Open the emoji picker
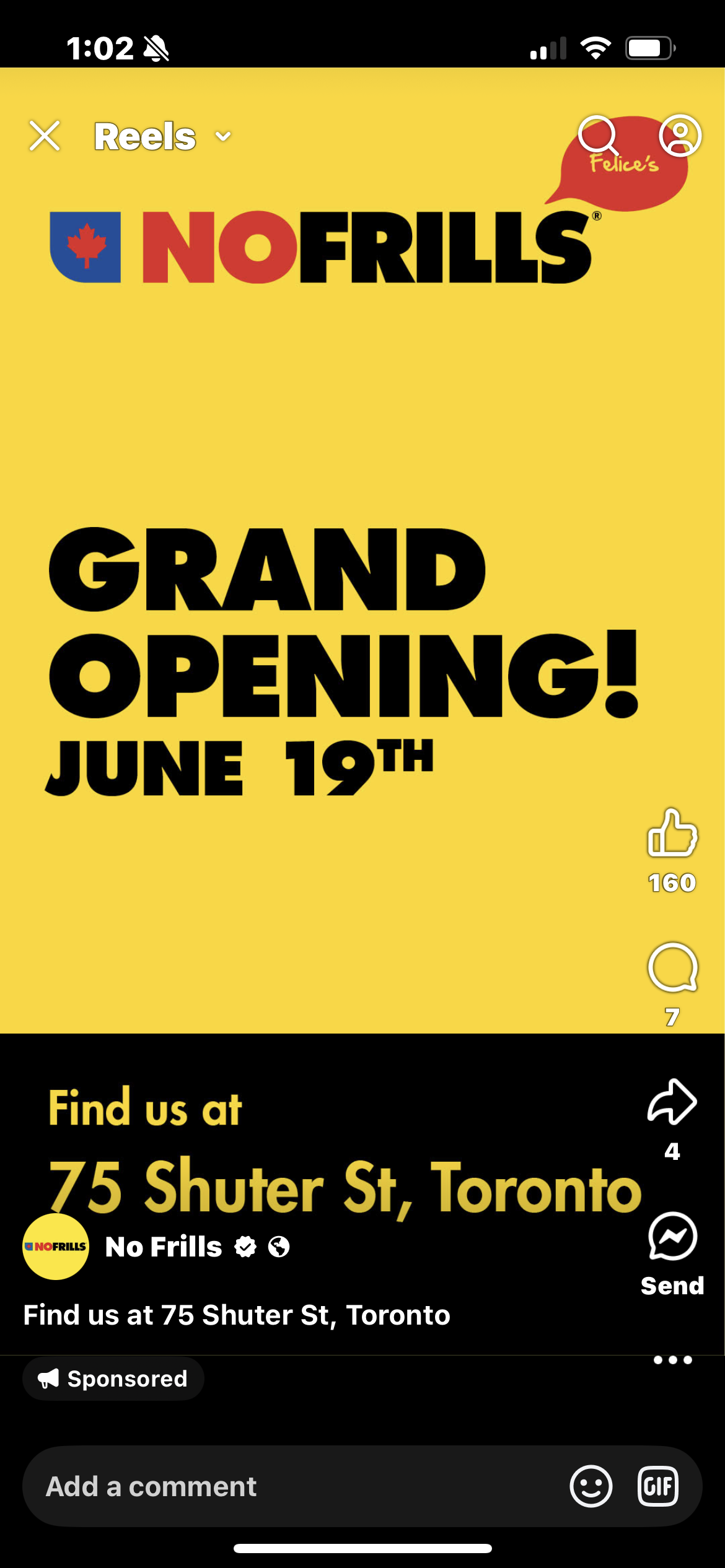 click(591, 1486)
